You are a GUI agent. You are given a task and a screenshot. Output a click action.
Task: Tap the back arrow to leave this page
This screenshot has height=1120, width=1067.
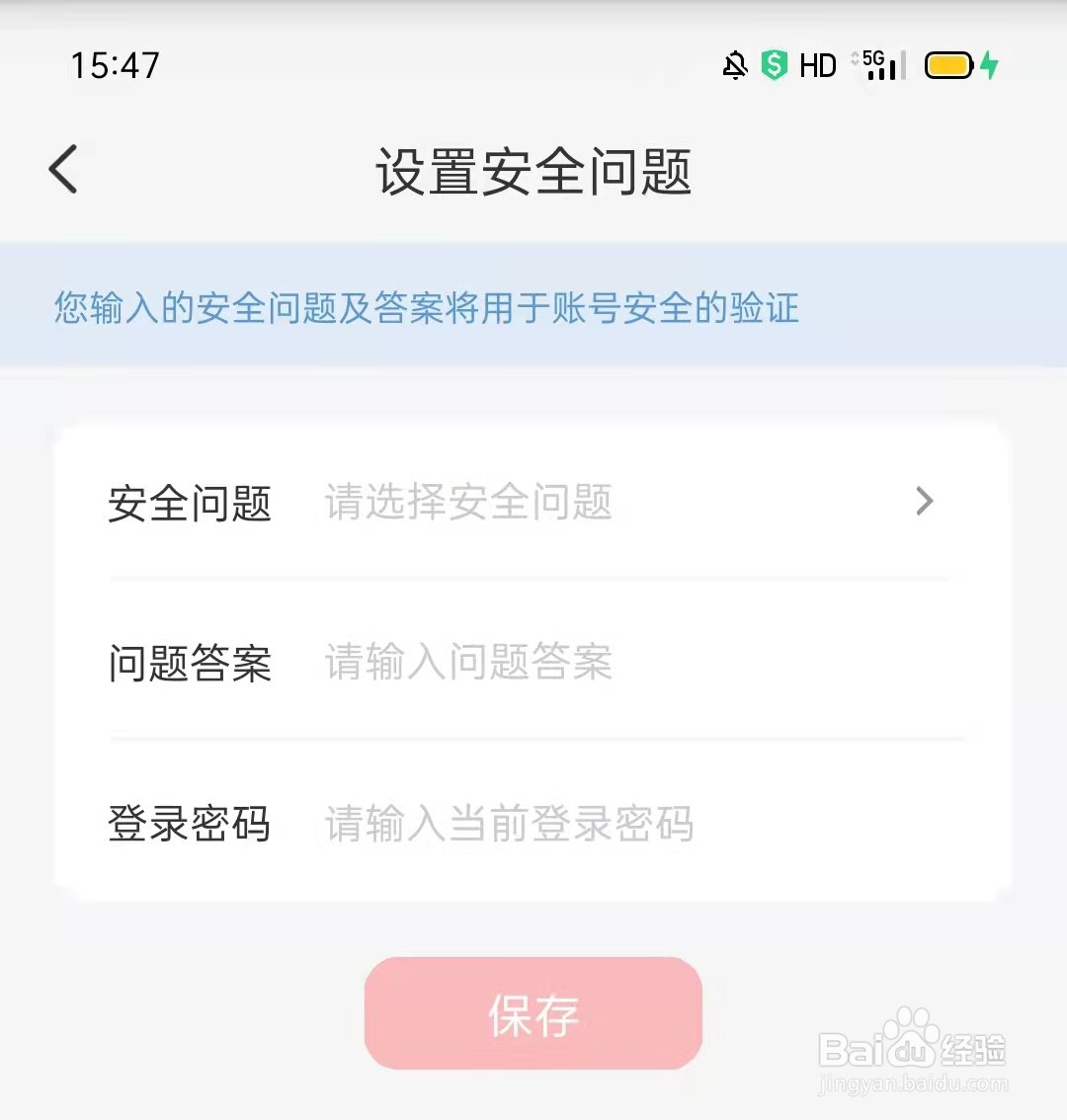tap(62, 169)
